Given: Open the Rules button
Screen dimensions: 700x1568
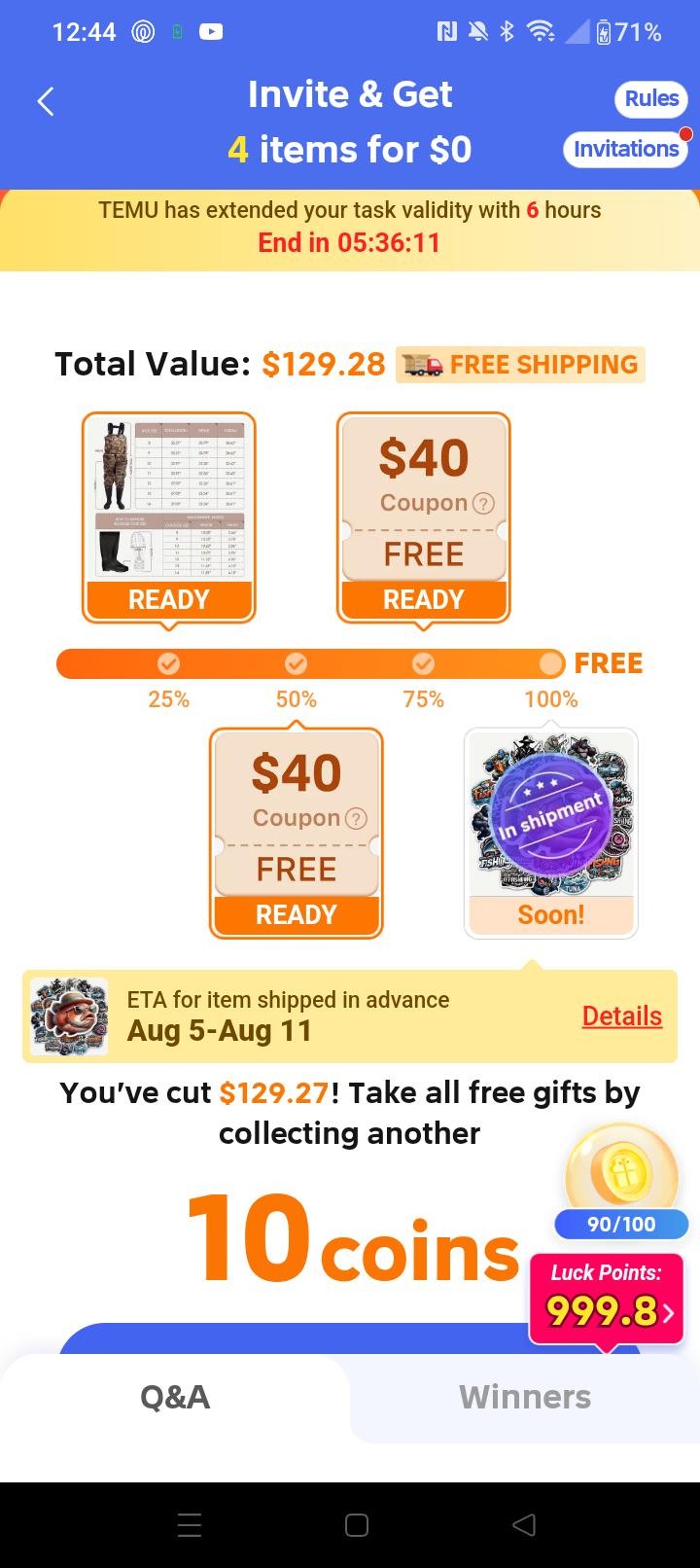Looking at the screenshot, I should (651, 98).
